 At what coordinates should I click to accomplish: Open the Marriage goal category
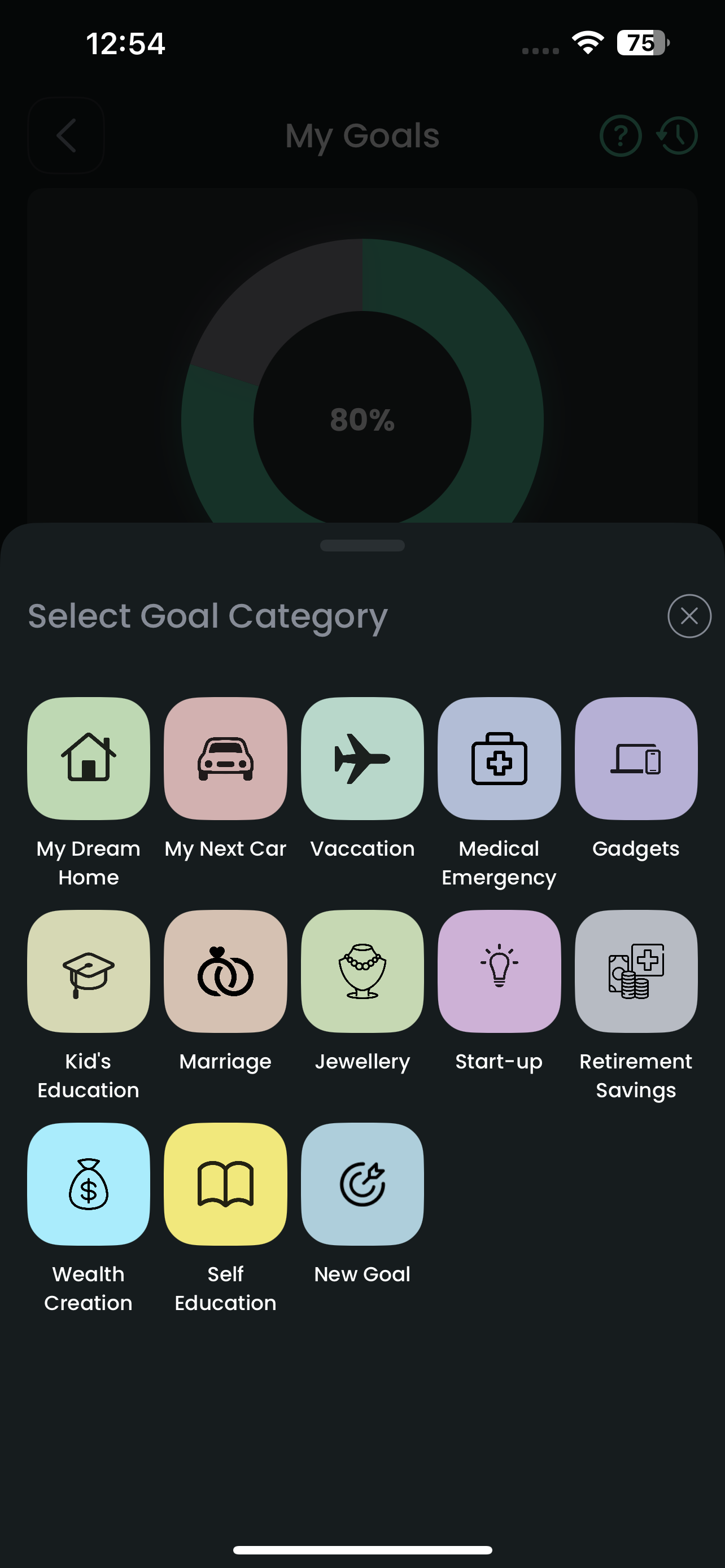point(225,971)
